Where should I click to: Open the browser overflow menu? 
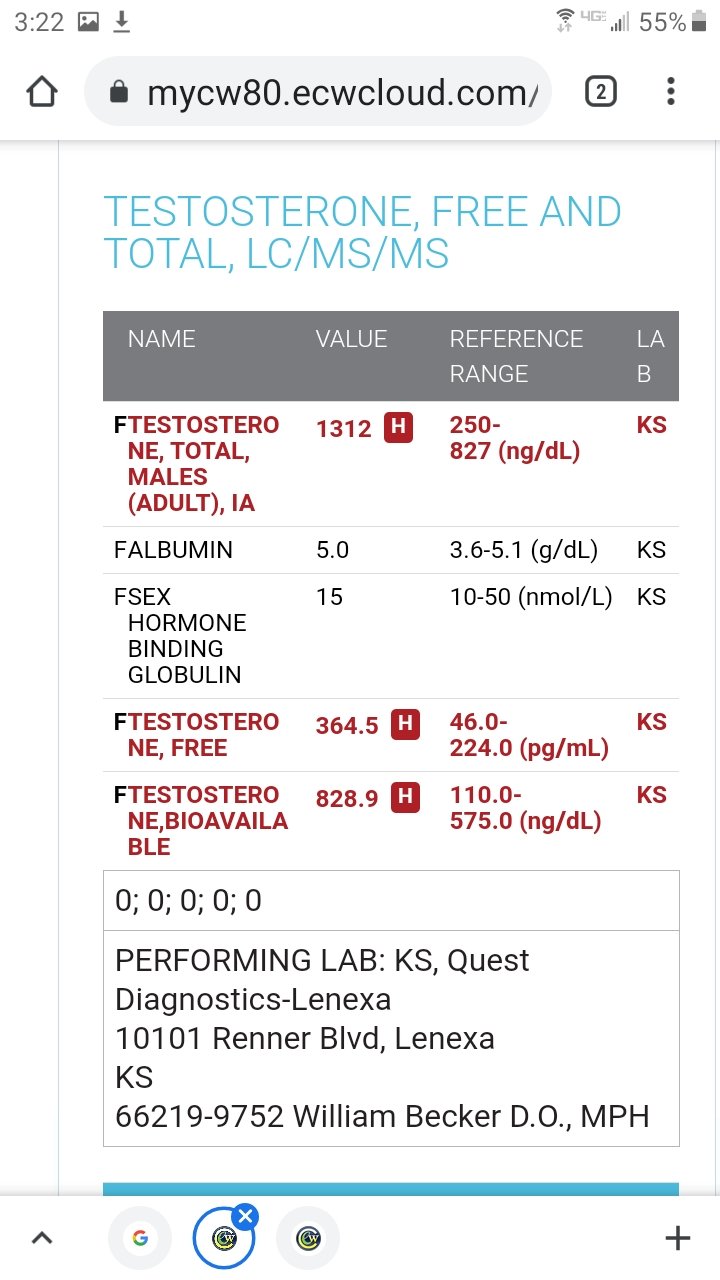pyautogui.click(x=670, y=93)
